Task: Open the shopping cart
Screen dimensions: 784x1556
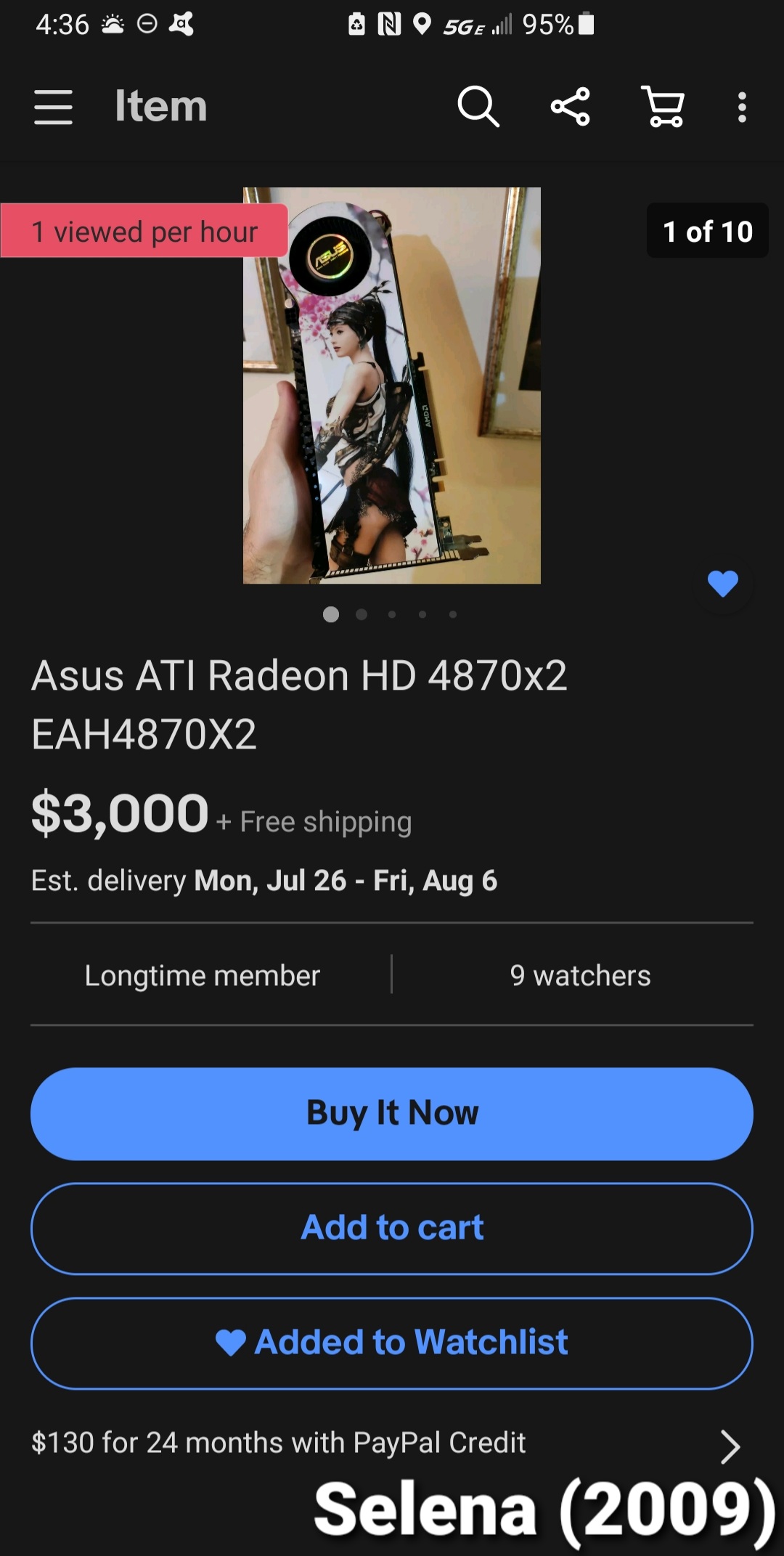Action: (x=663, y=107)
